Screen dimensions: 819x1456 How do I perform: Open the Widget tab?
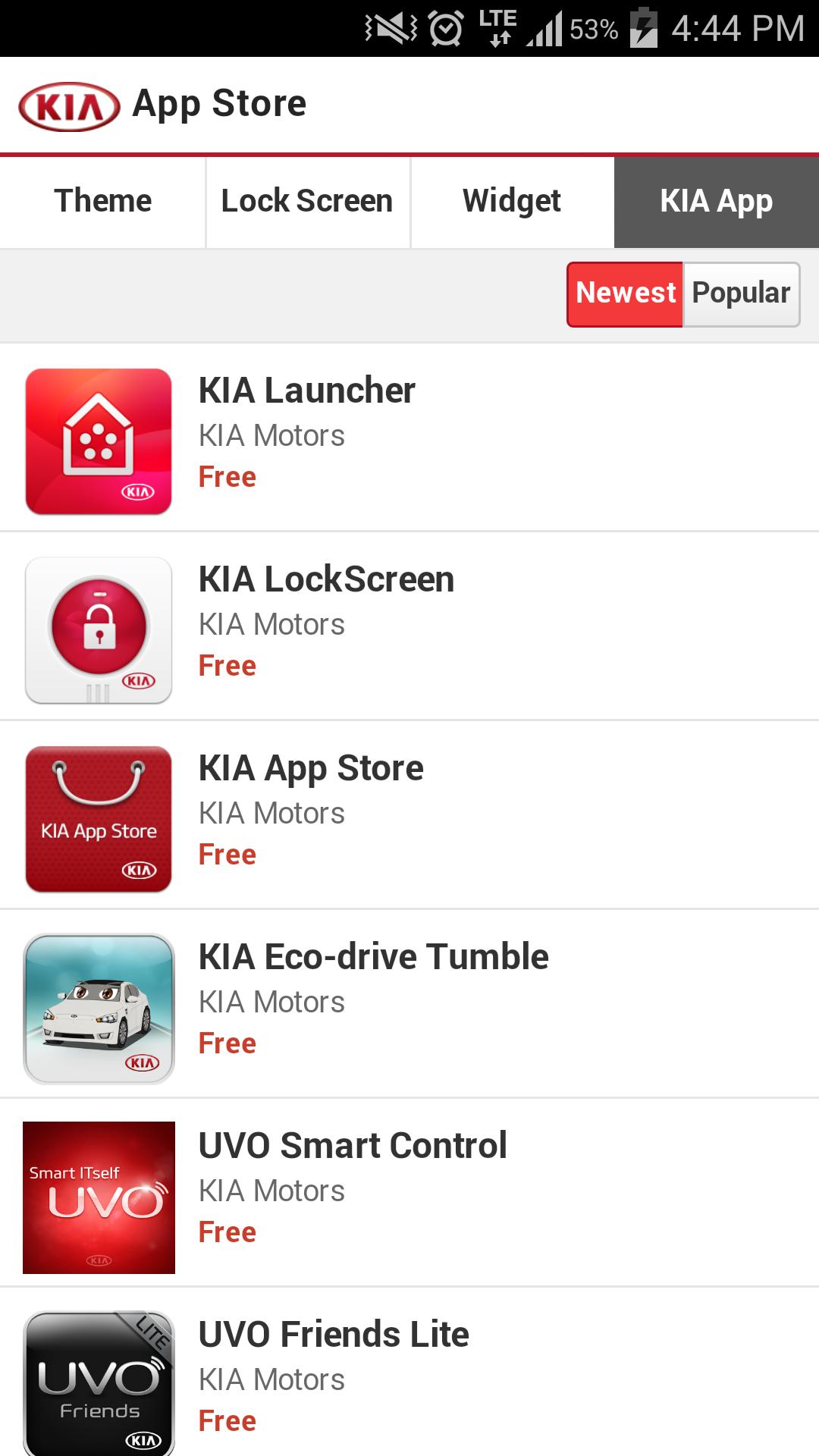point(512,201)
